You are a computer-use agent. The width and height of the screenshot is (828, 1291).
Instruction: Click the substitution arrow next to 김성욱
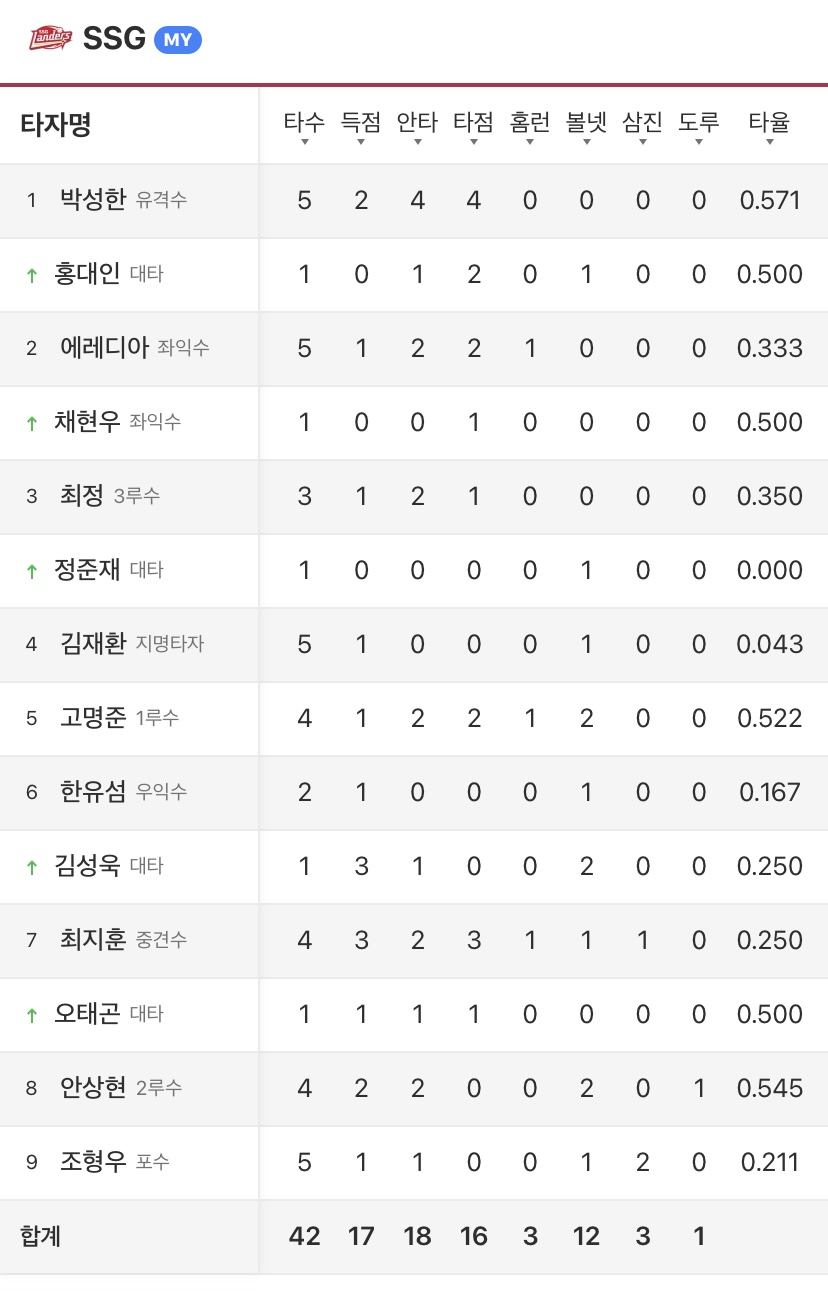click(30, 866)
